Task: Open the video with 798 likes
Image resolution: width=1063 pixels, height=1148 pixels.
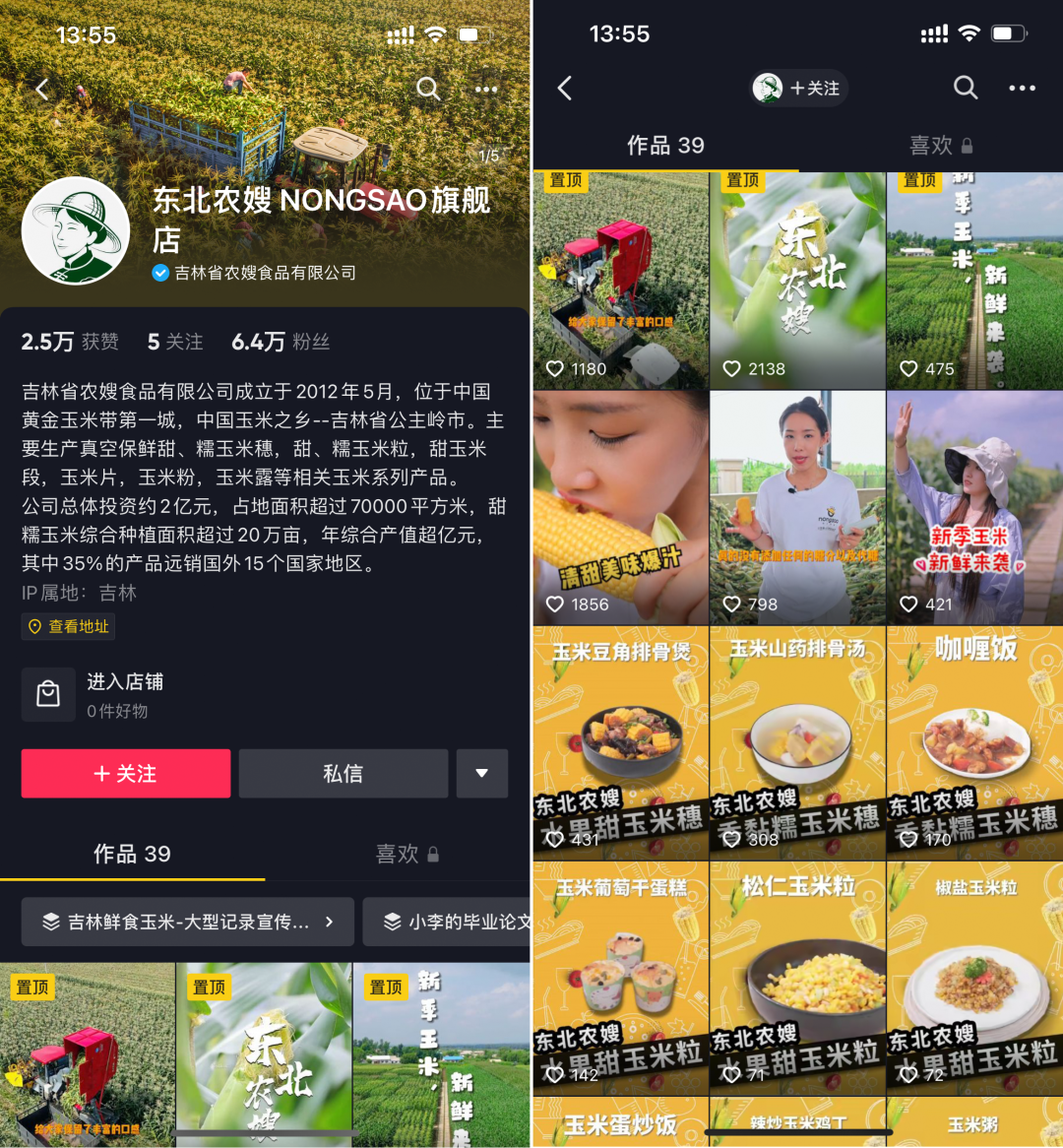Action: tap(797, 507)
